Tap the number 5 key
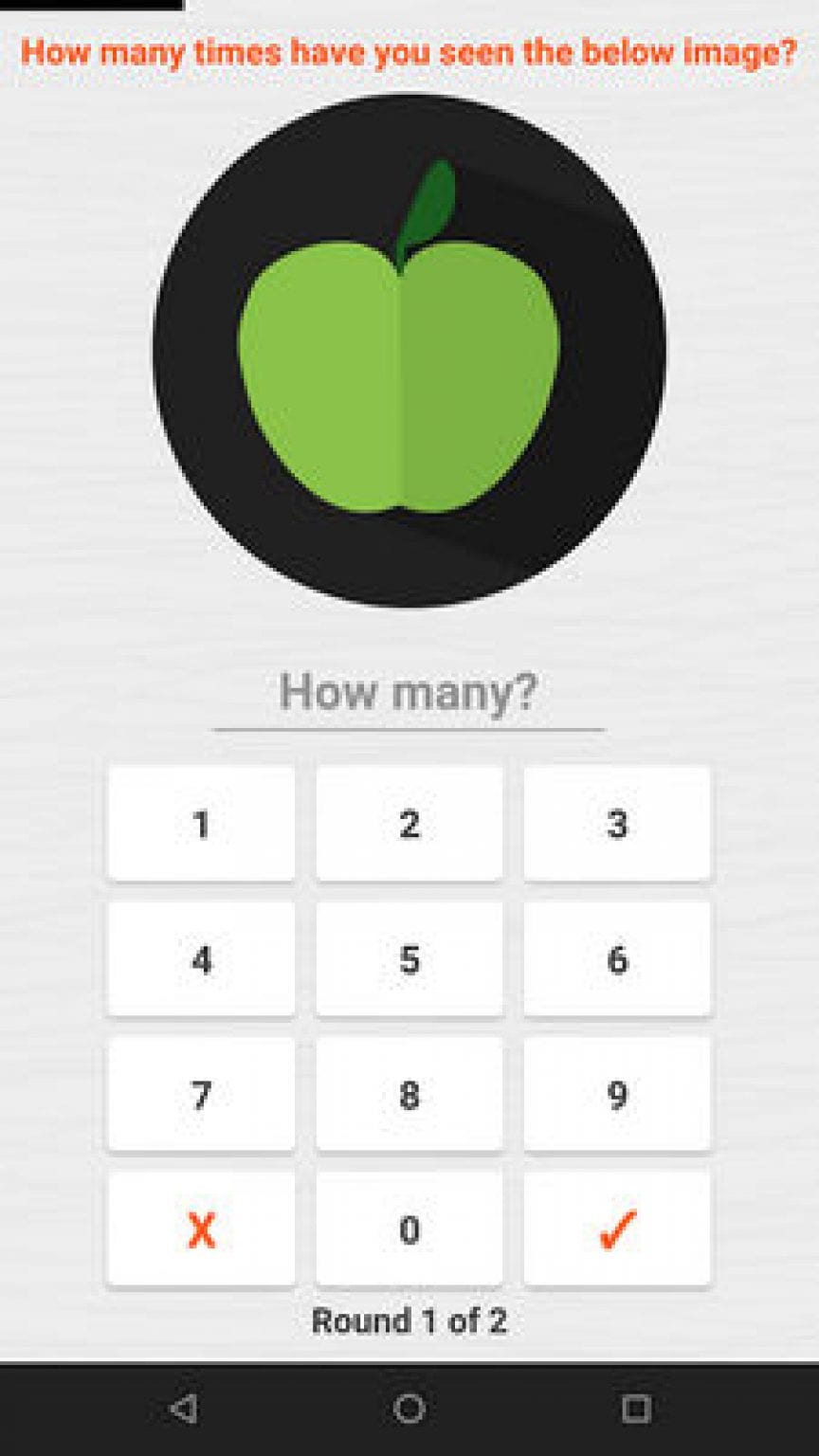819x1456 pixels. coord(409,958)
